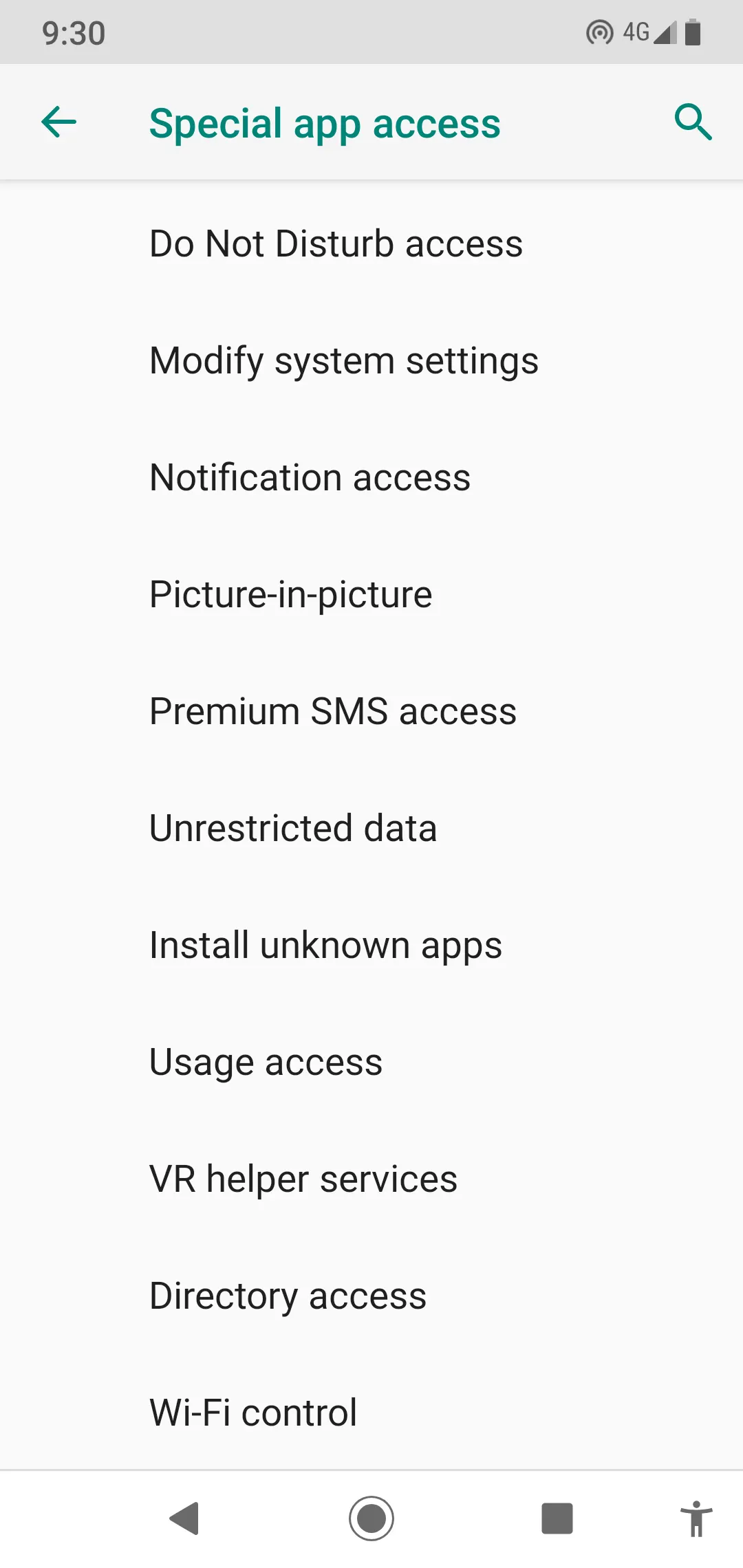The height and width of the screenshot is (1568, 743).
Task: Select the Usage access row
Action: click(266, 1063)
